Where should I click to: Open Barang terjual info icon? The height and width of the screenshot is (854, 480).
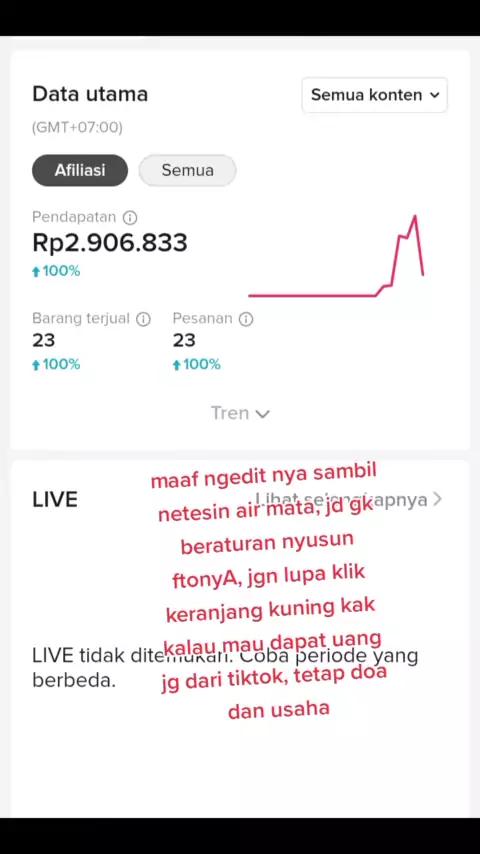point(143,319)
